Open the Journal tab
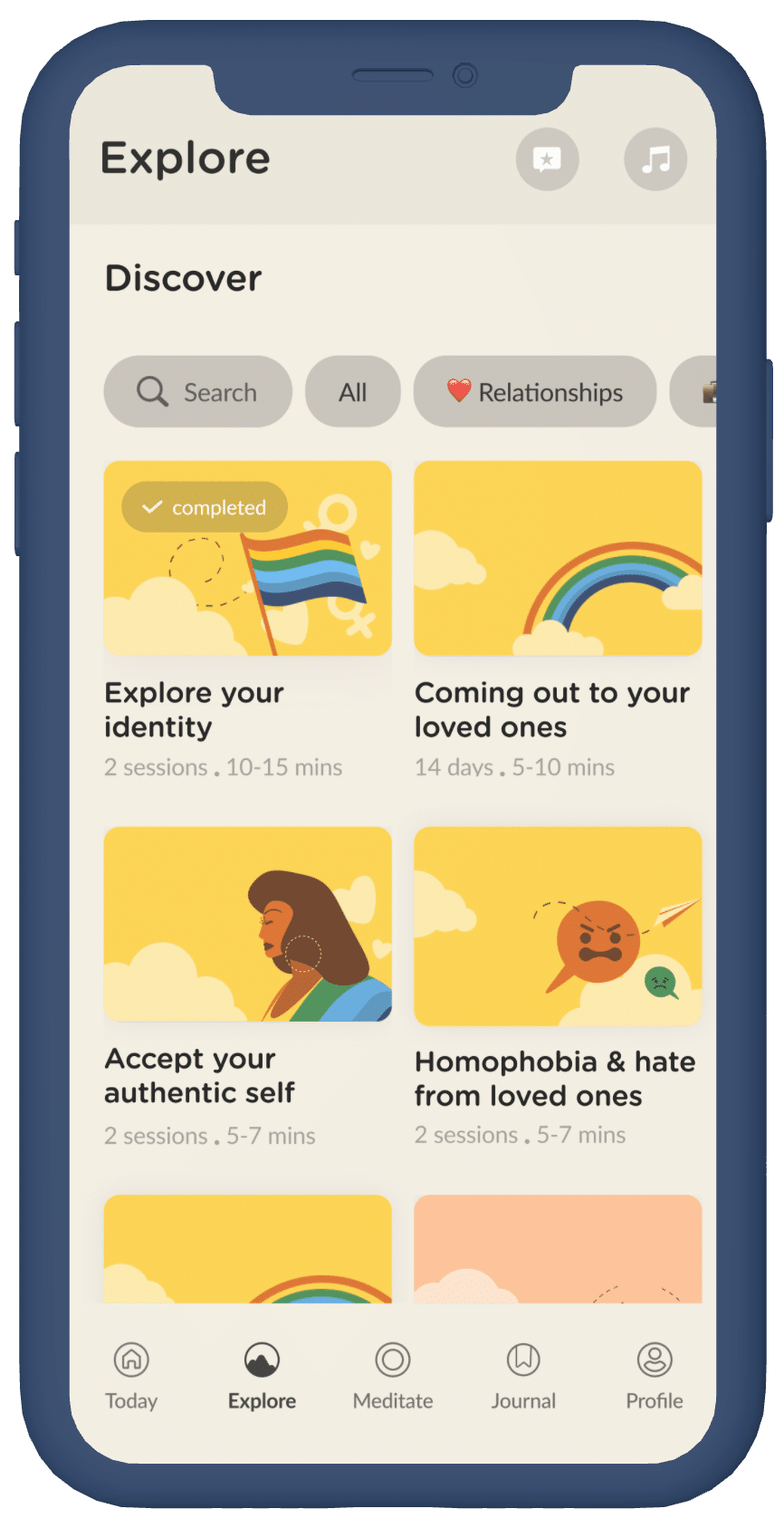 tap(523, 1376)
